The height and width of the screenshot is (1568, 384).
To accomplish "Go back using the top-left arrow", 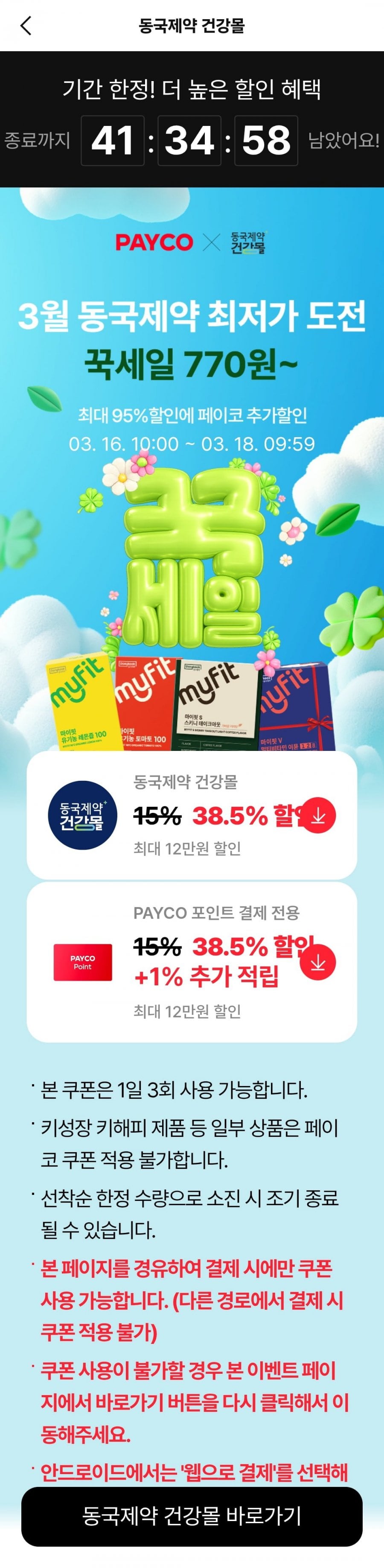I will click(26, 26).
